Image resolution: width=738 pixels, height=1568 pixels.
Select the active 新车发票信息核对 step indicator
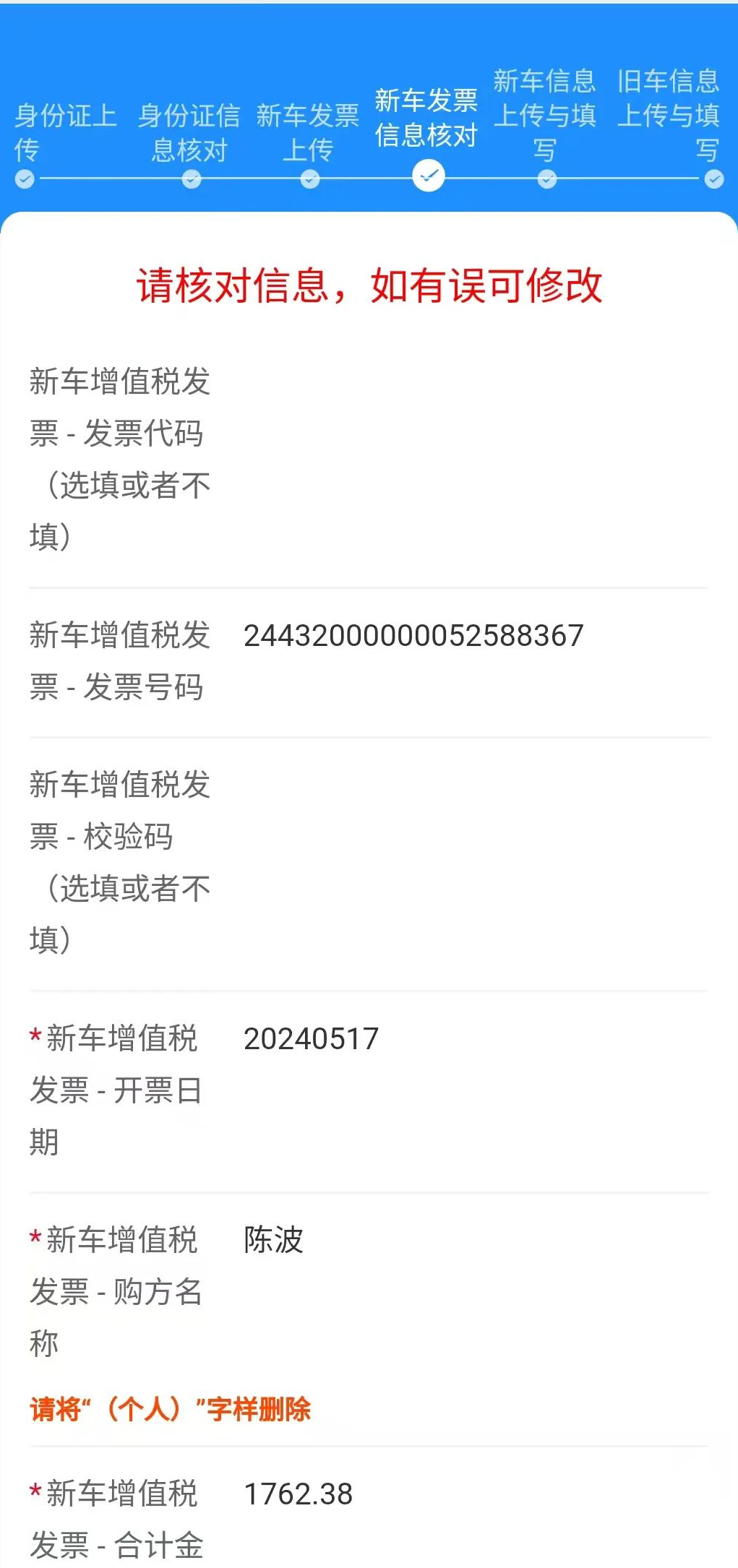428,175
